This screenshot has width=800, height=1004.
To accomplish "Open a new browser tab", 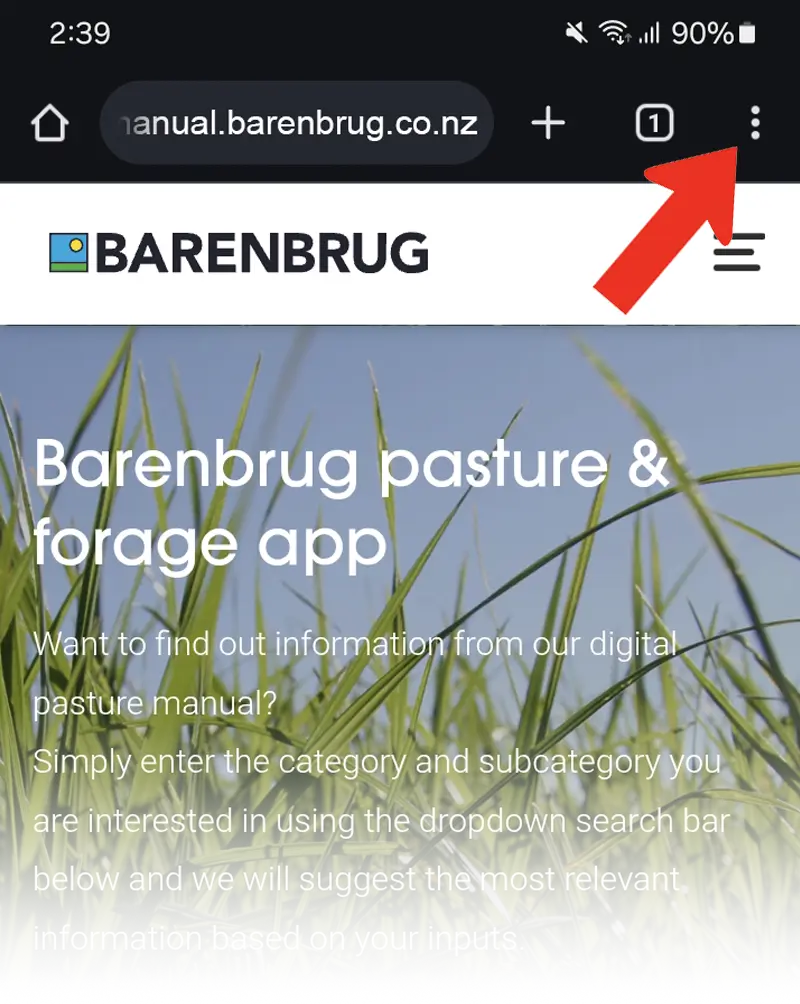I will tap(548, 123).
